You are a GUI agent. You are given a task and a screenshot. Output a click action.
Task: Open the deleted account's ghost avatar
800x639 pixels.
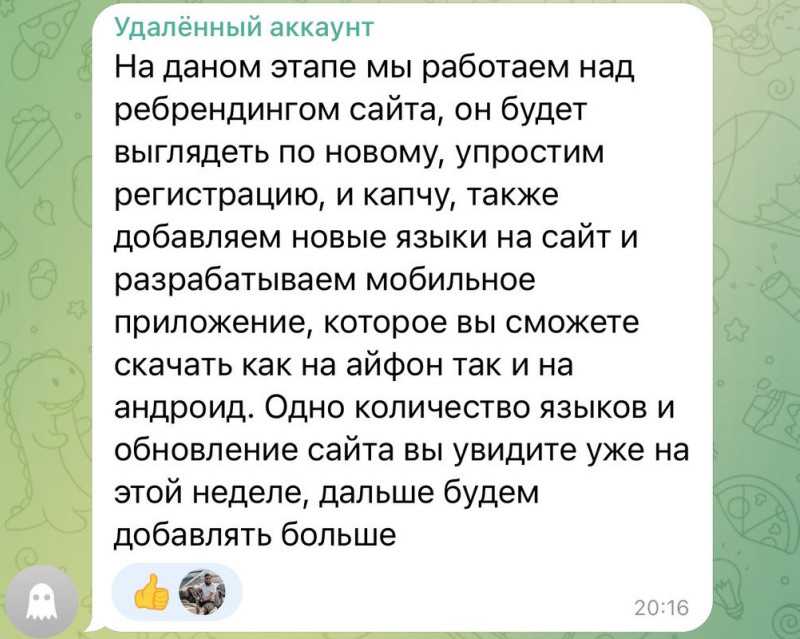tap(40, 600)
